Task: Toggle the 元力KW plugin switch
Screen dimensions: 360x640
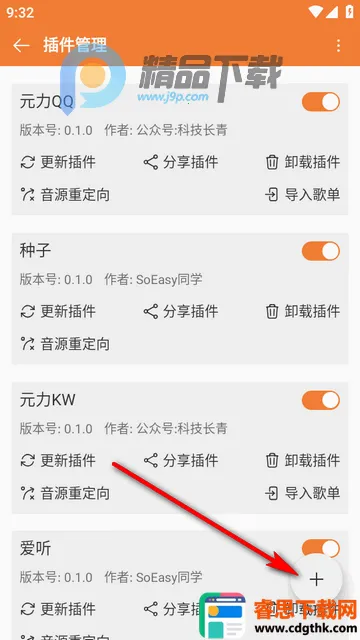Action: tap(321, 400)
